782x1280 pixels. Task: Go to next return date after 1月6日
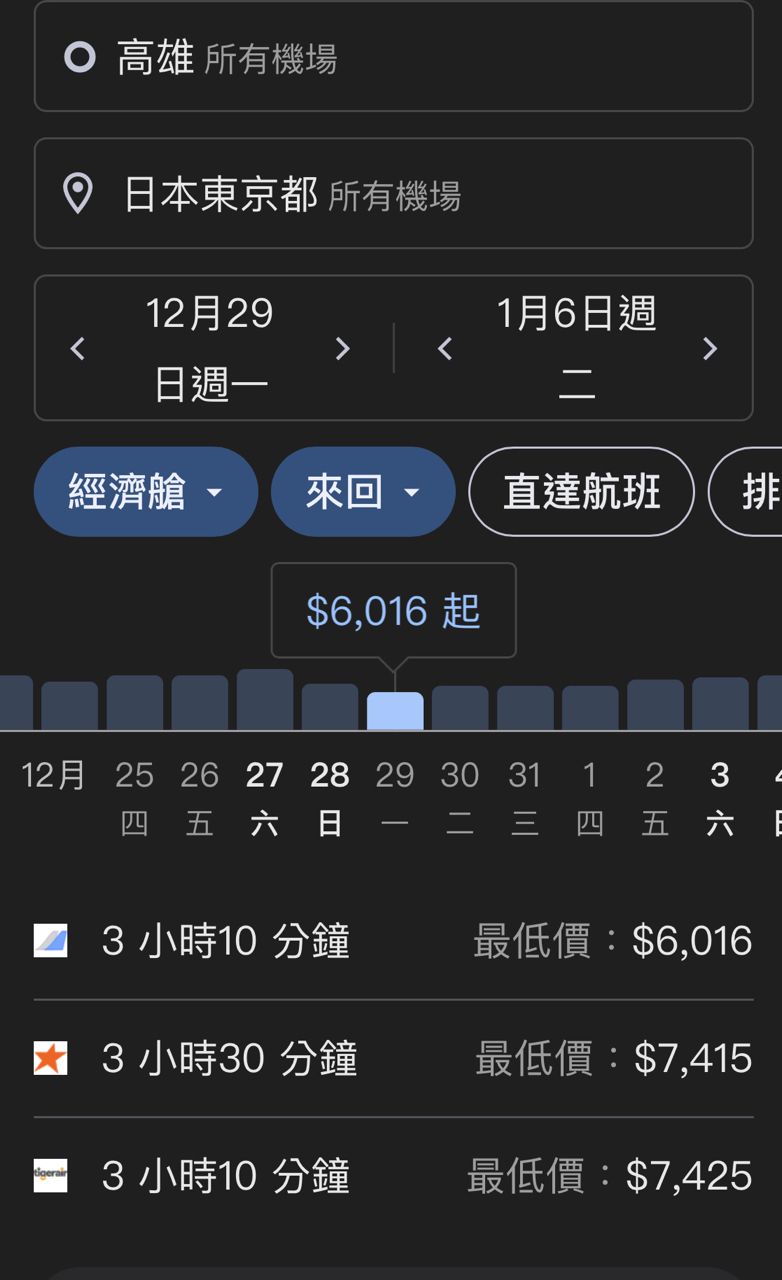coord(710,348)
